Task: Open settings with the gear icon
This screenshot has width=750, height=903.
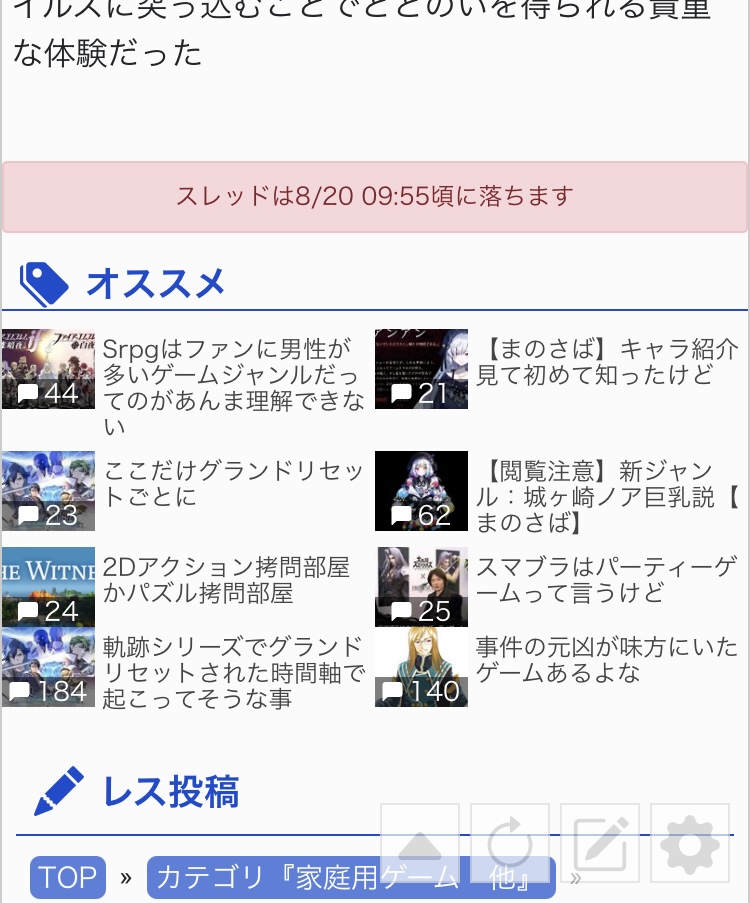Action: pos(690,843)
